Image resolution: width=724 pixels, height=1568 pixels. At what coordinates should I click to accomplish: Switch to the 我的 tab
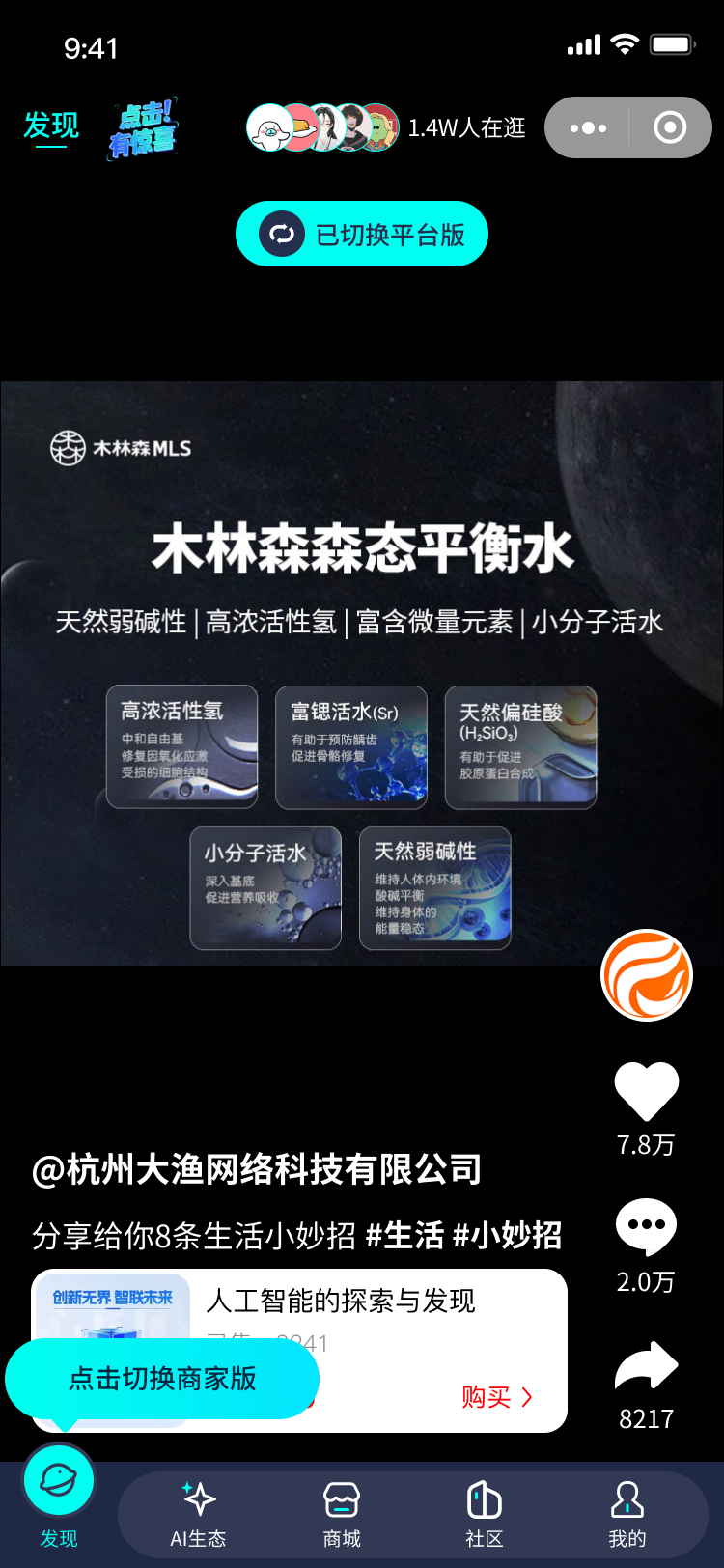[x=627, y=1513]
